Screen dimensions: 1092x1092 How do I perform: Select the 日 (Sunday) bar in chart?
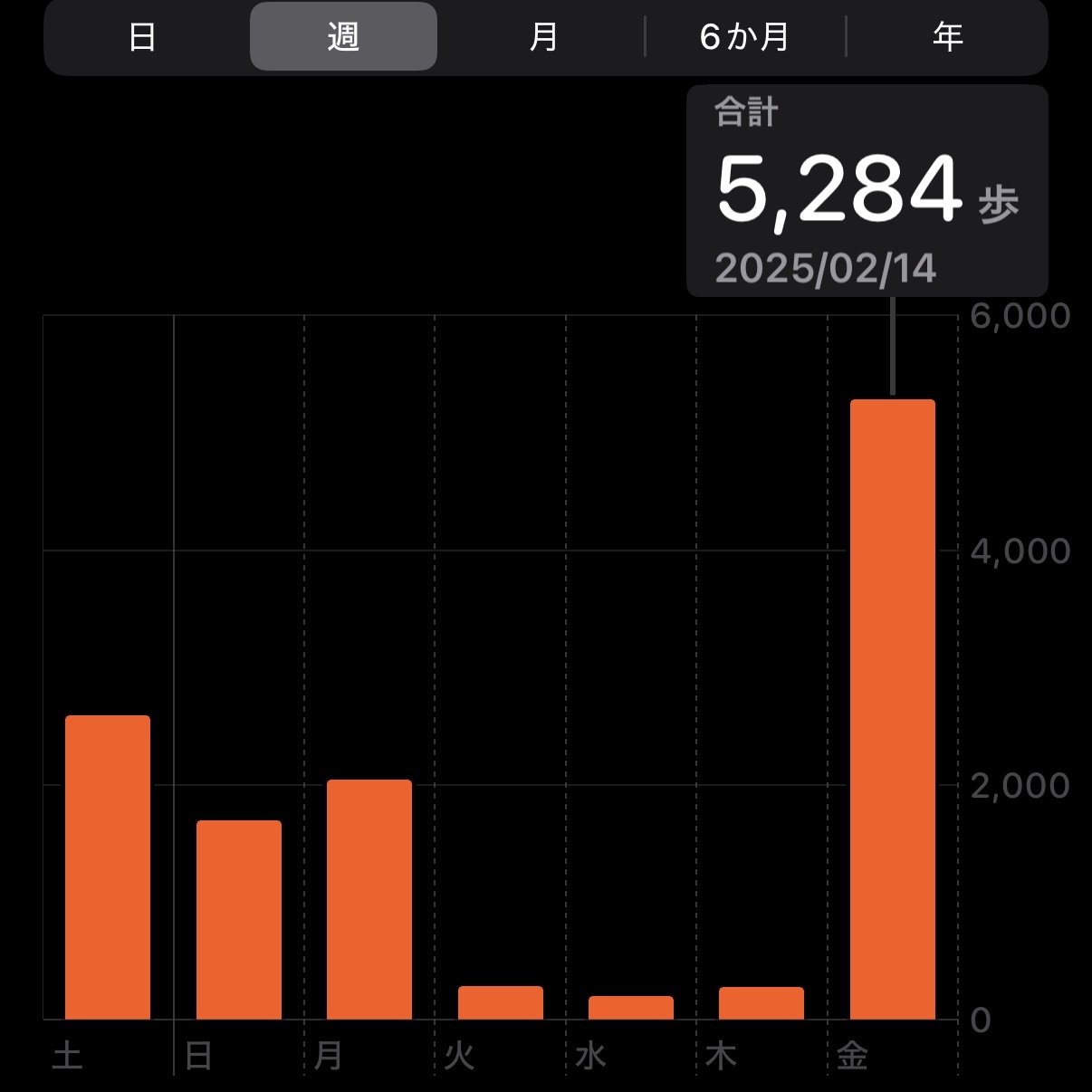point(239,920)
